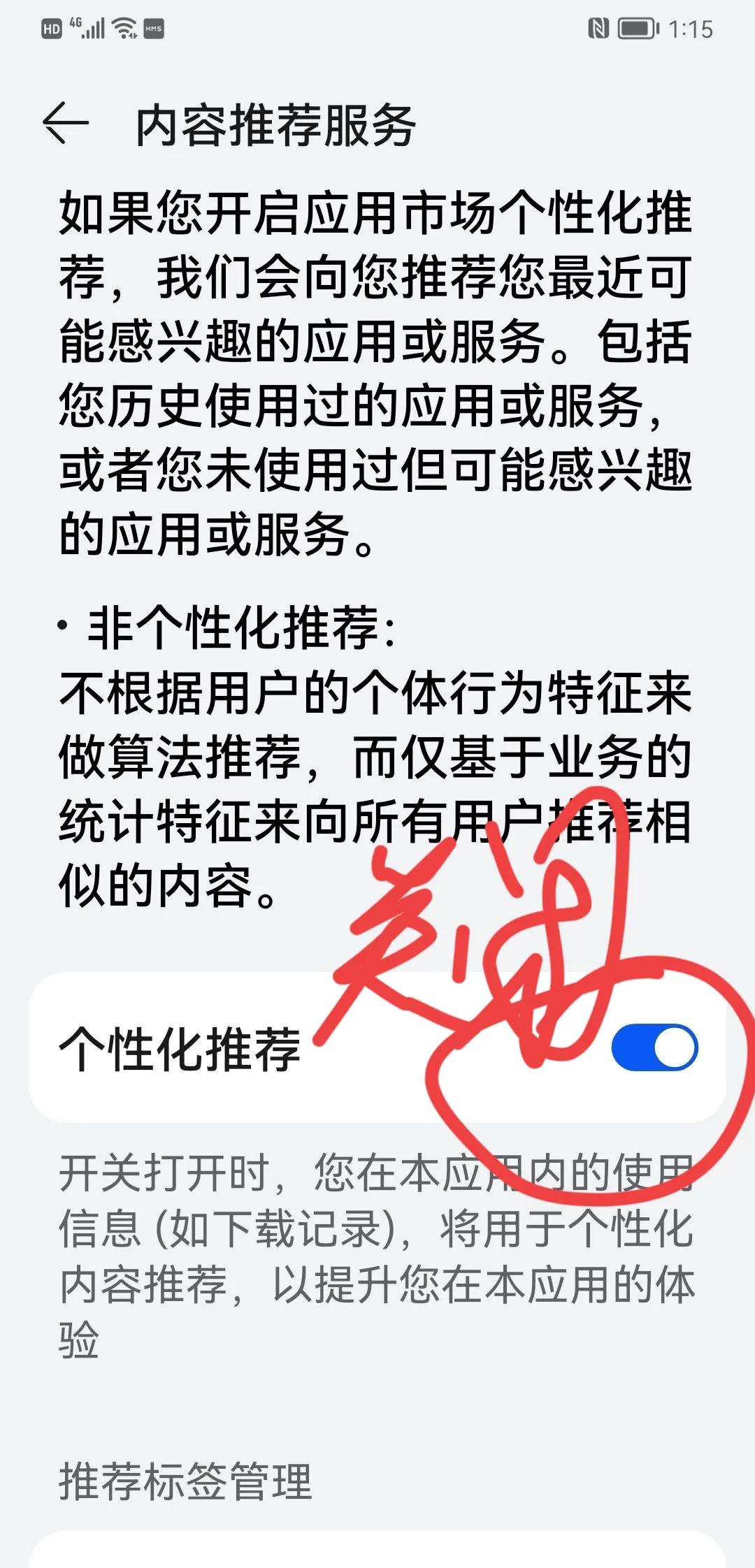
Task: Tap the 内容推荐服务 title
Action: coord(276,124)
